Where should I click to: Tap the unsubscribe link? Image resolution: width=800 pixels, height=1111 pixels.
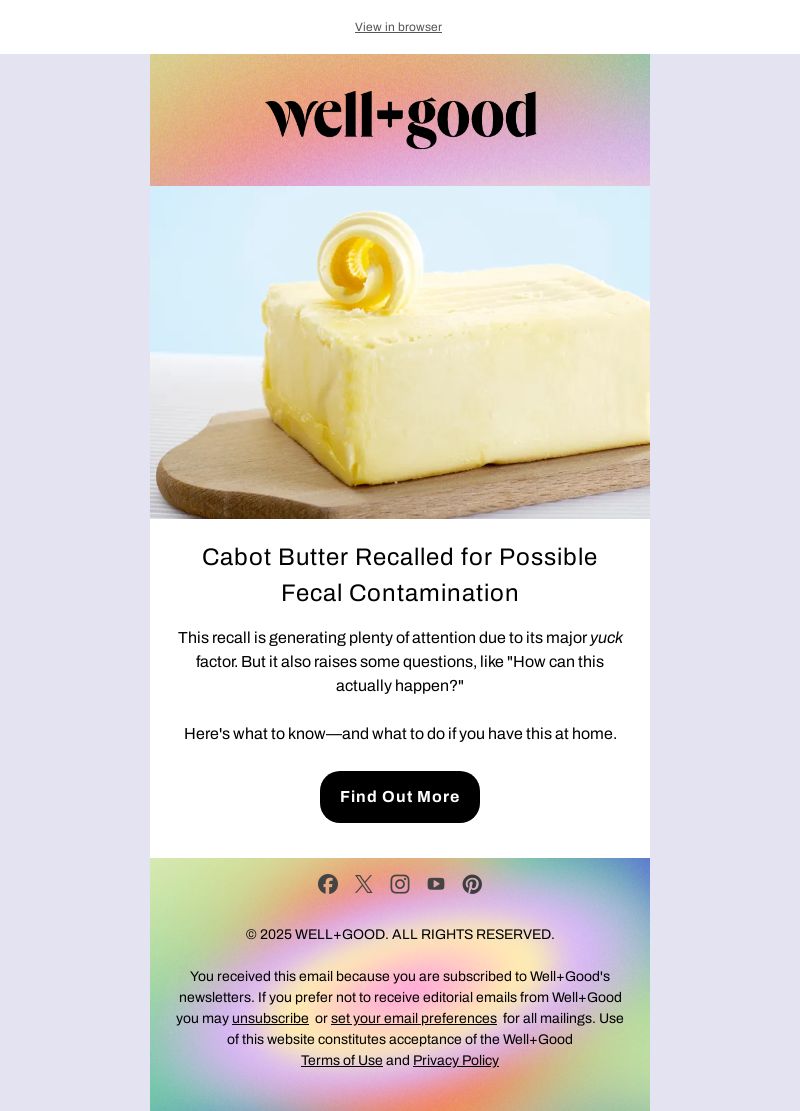tap(270, 1018)
